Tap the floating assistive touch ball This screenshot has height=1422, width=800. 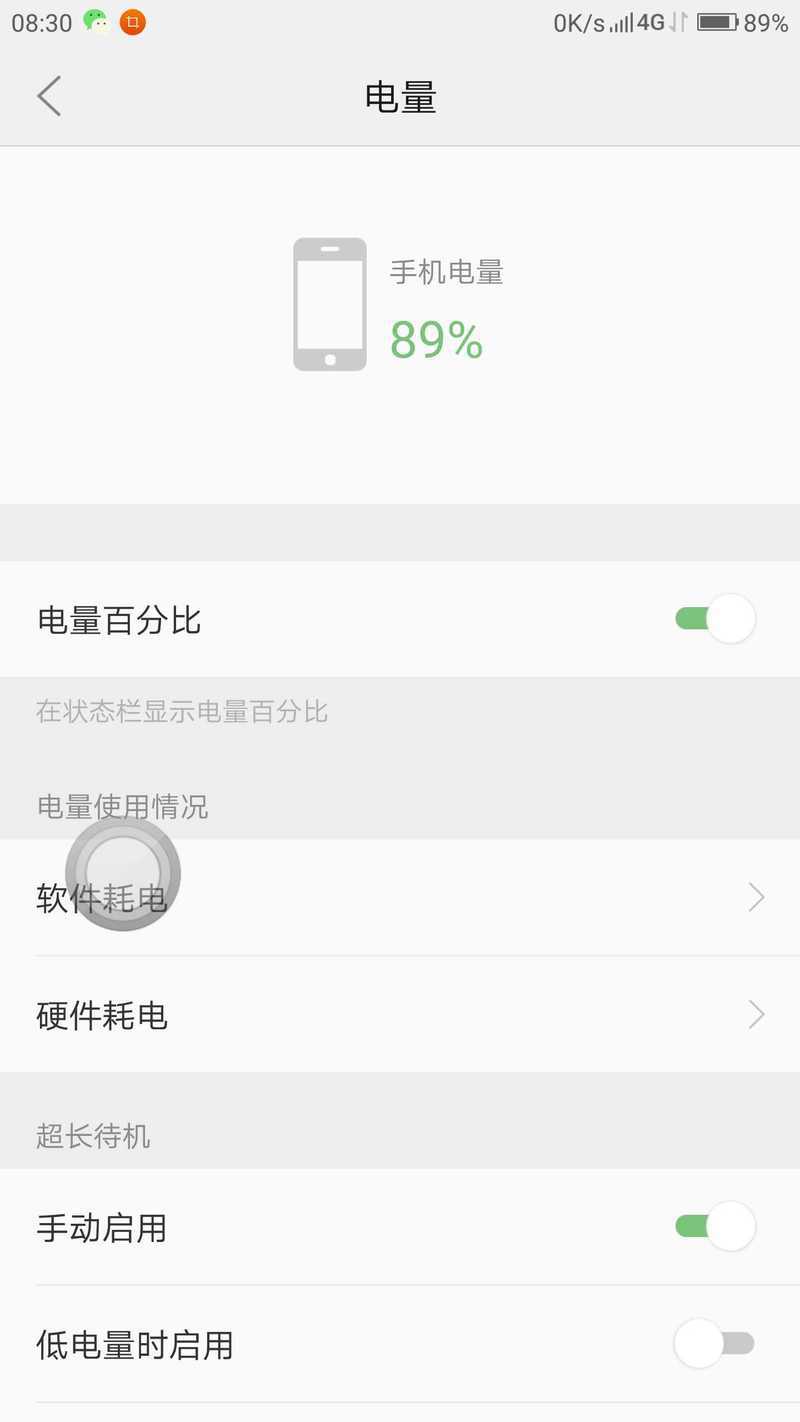123,873
